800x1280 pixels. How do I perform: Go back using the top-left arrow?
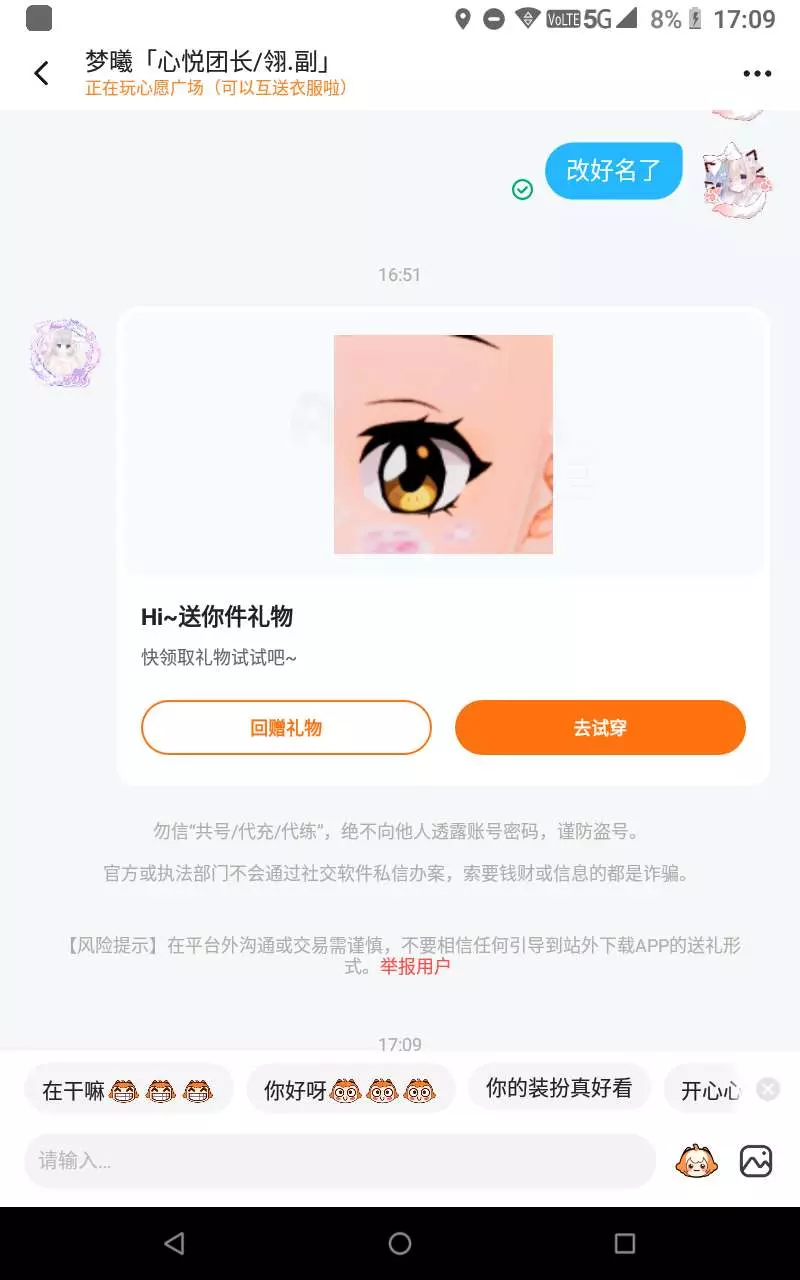coord(41,73)
